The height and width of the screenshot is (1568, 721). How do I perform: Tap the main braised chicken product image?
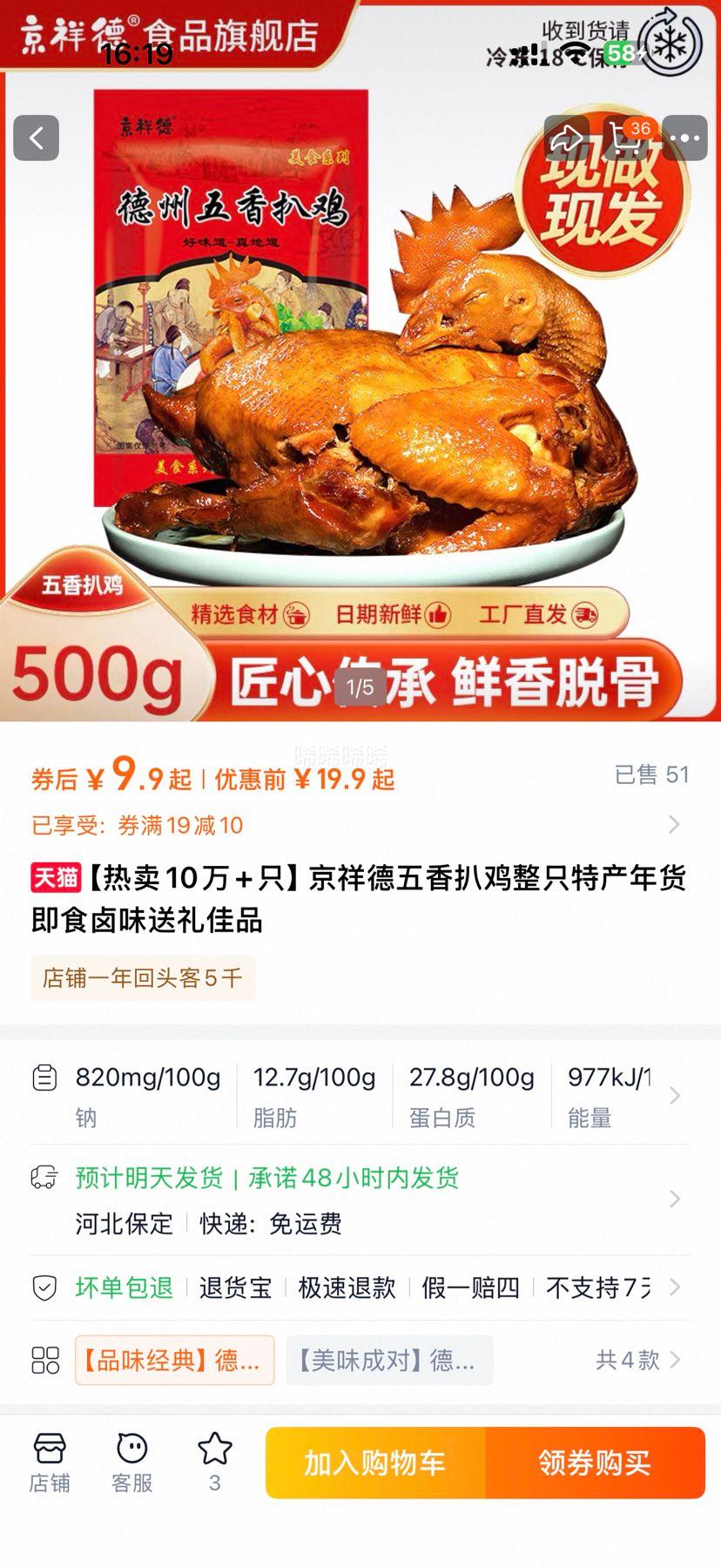click(x=366, y=392)
